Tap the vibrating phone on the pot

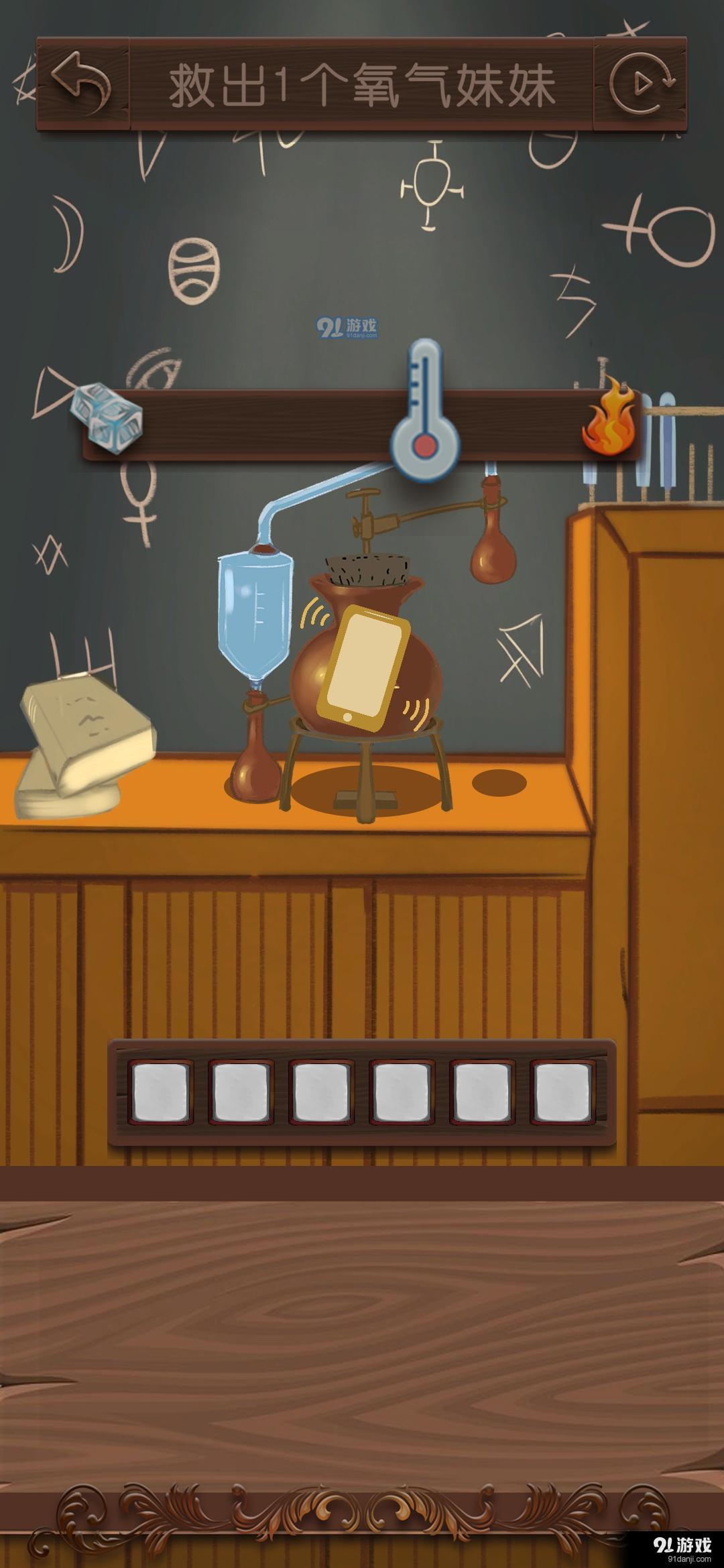click(x=363, y=667)
